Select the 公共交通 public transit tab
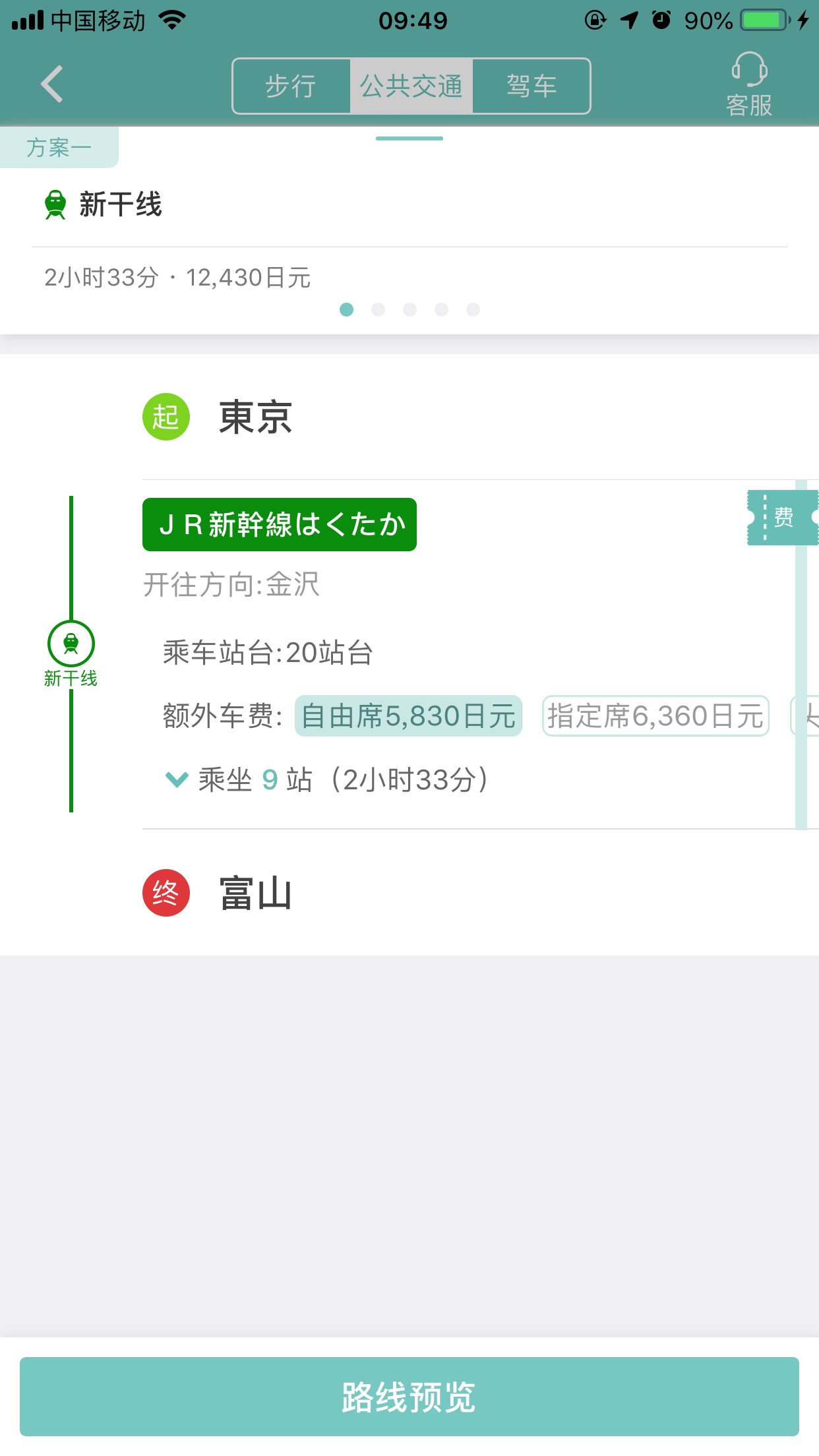Viewport: 819px width, 1456px height. tap(411, 86)
